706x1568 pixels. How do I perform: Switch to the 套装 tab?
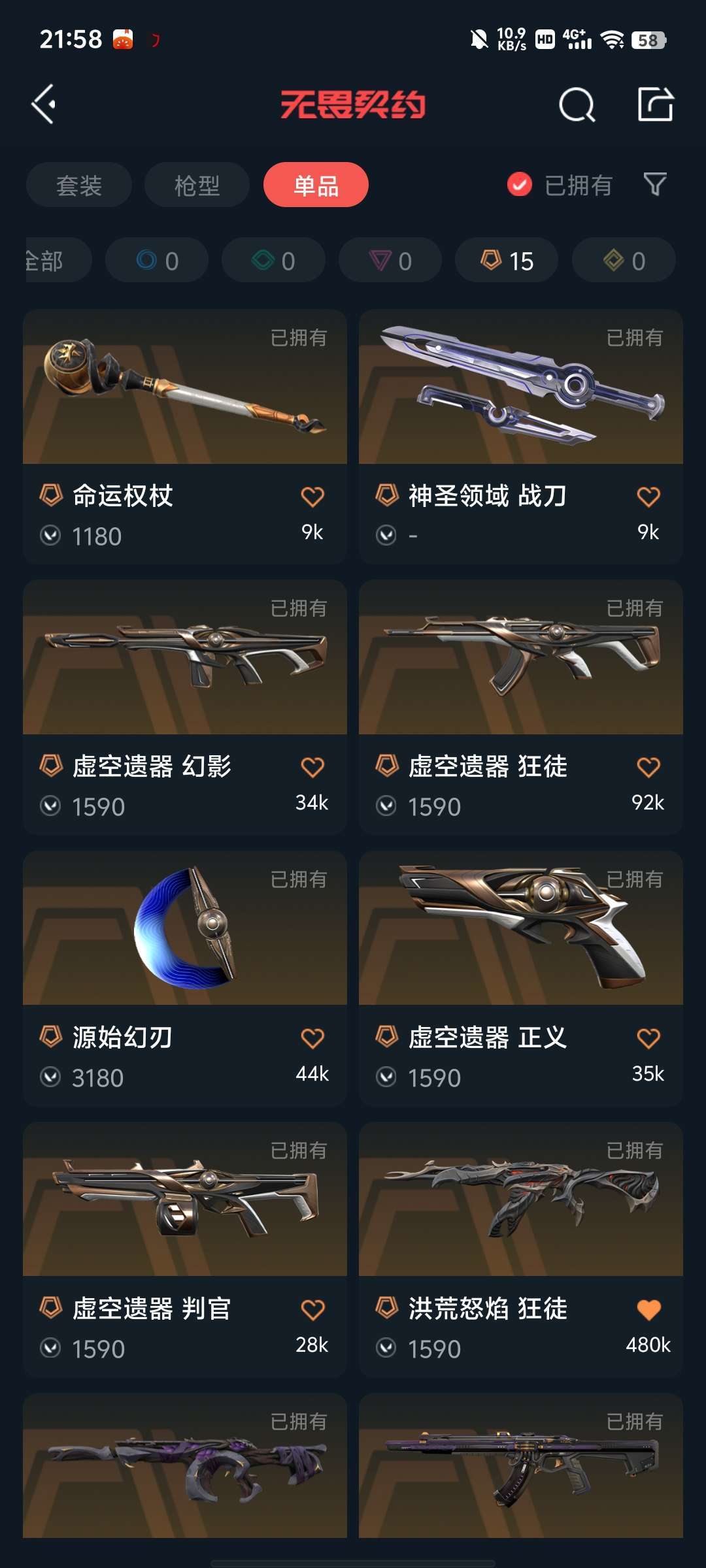(79, 186)
